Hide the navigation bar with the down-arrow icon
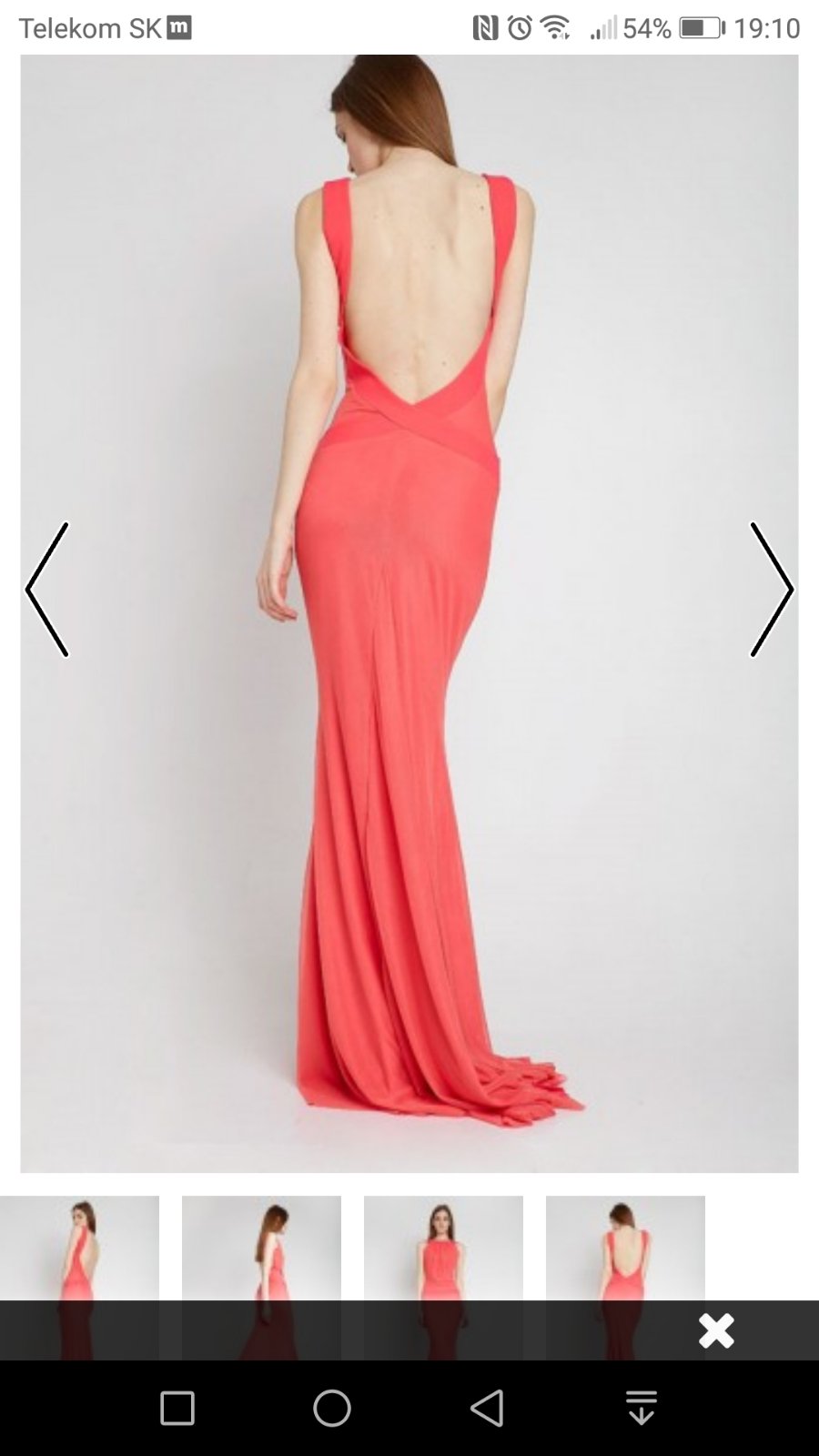The height and width of the screenshot is (1456, 819). point(642,1408)
